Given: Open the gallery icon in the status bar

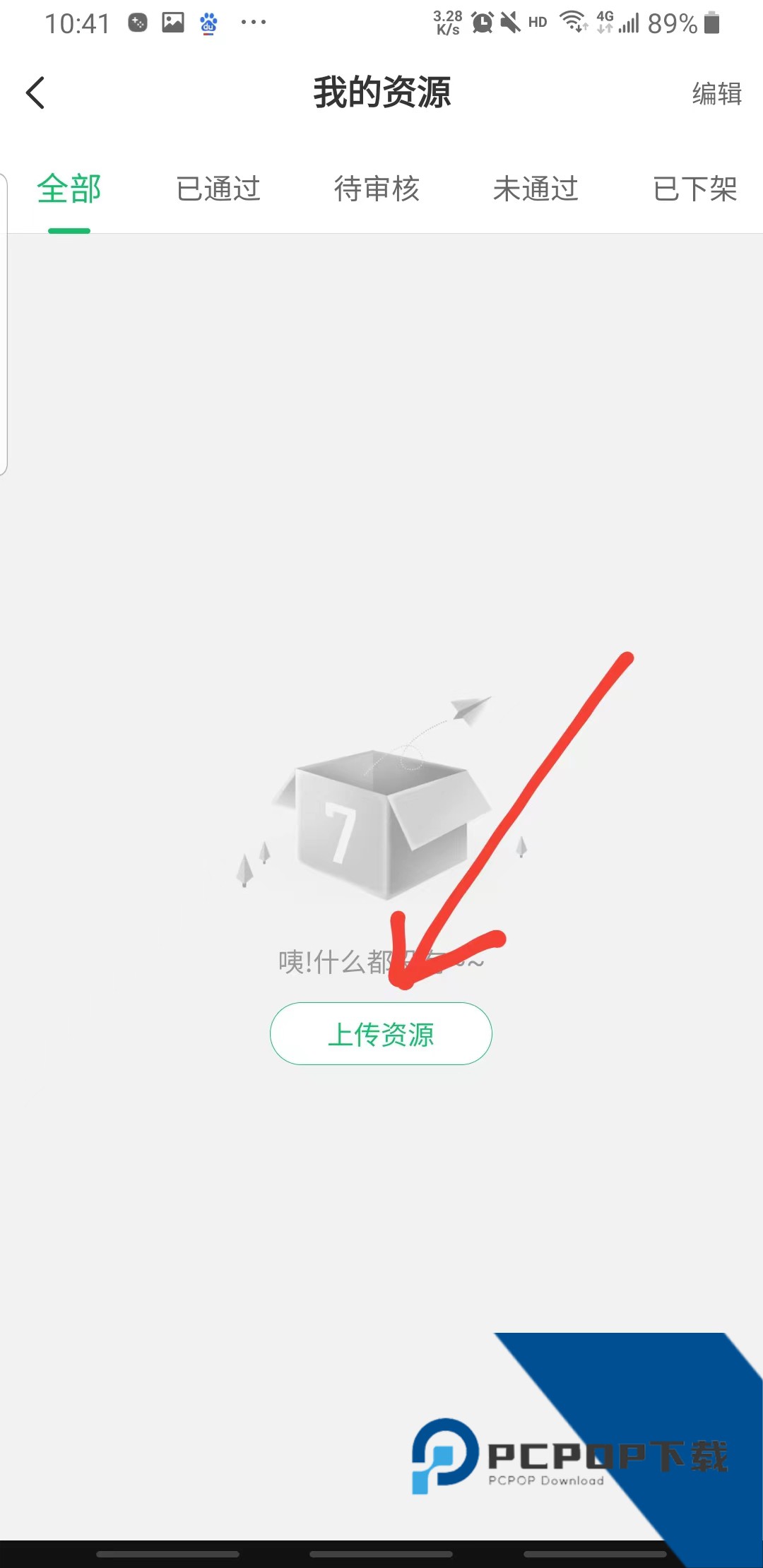Looking at the screenshot, I should [172, 23].
